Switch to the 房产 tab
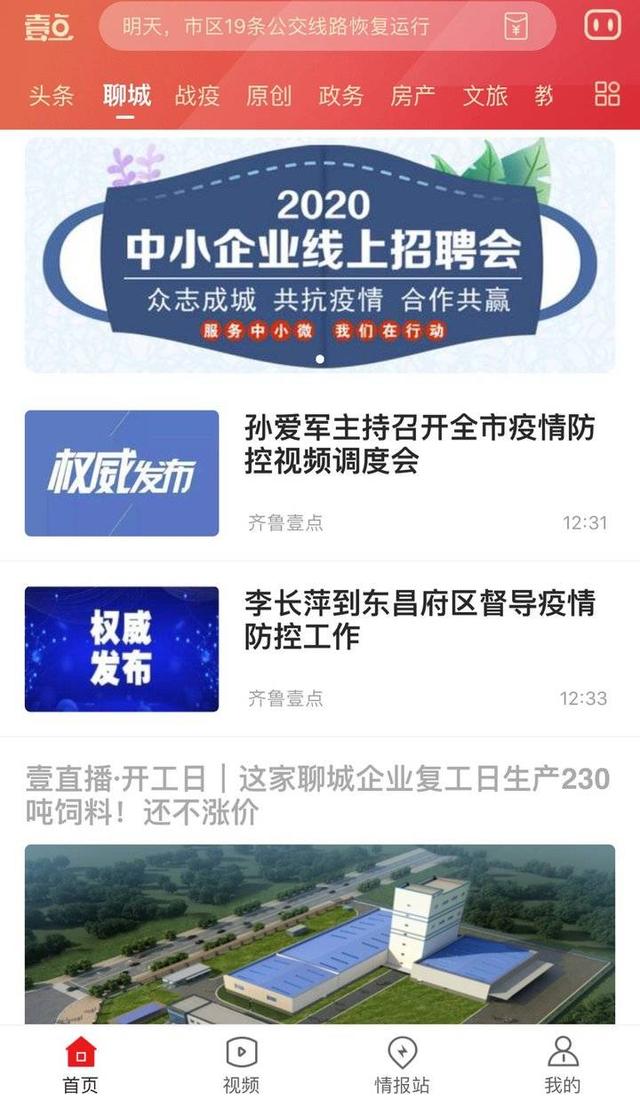 [413, 96]
